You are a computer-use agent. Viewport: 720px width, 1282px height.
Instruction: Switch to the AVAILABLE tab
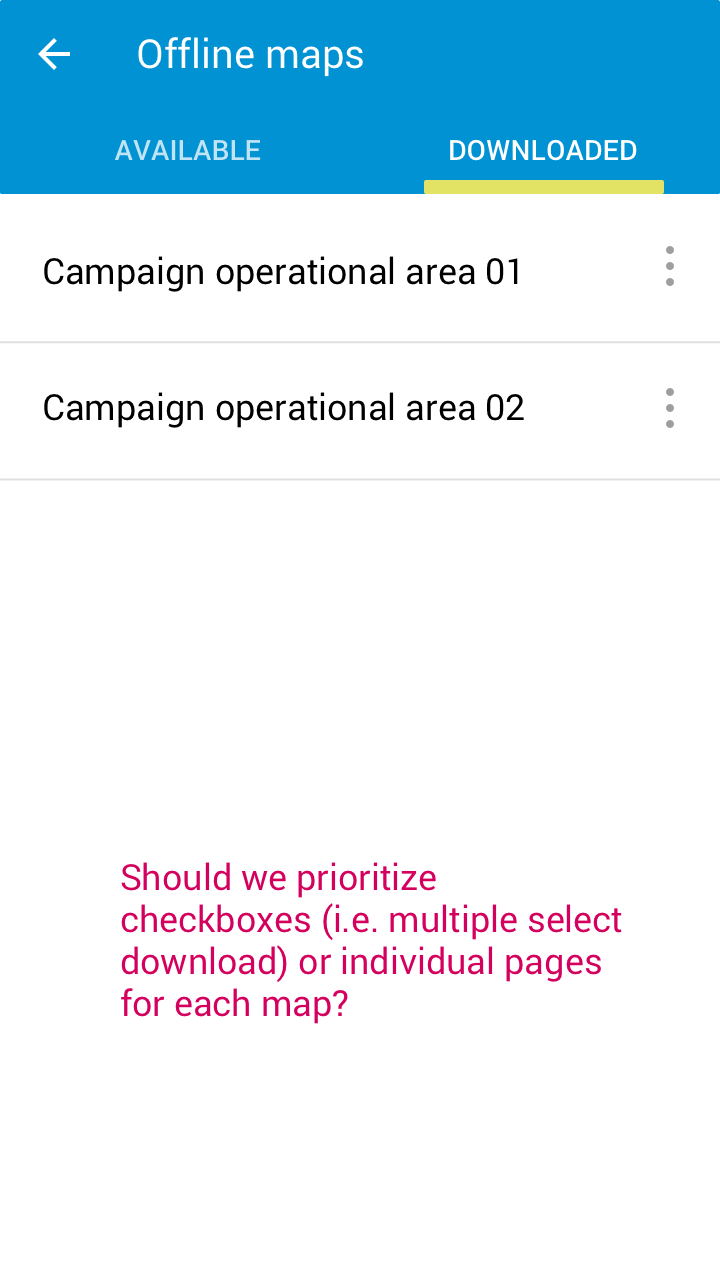pyautogui.click(x=187, y=150)
